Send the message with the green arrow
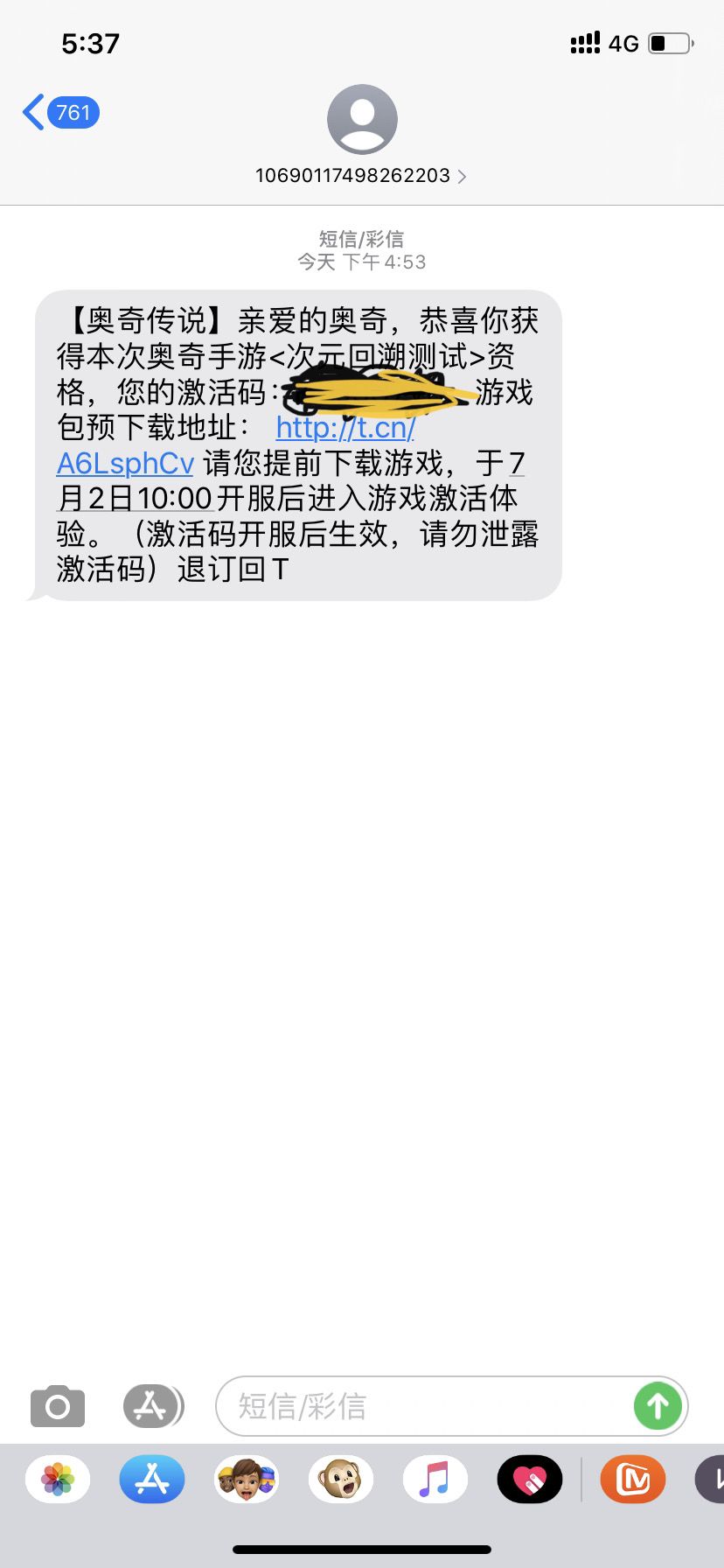Image resolution: width=724 pixels, height=1568 pixels. pos(658,1406)
